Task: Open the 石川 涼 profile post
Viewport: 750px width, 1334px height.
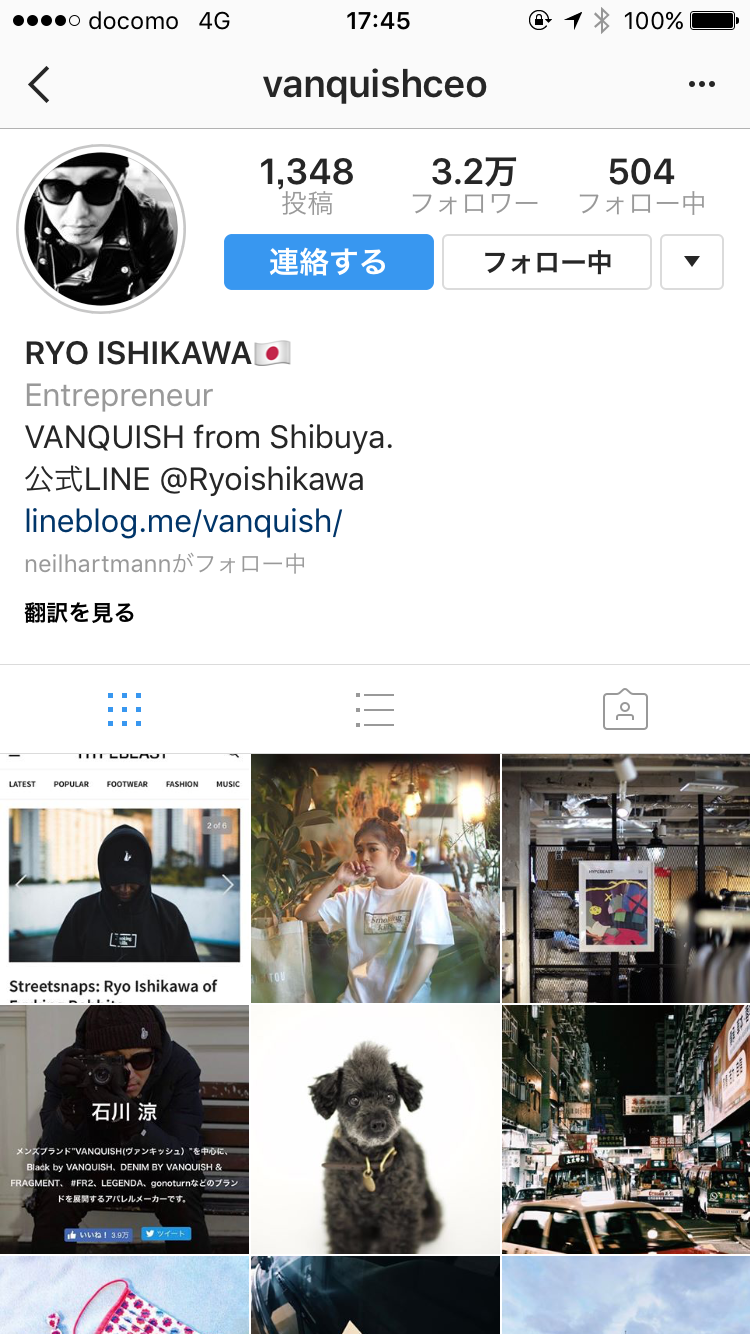Action: [x=124, y=1129]
